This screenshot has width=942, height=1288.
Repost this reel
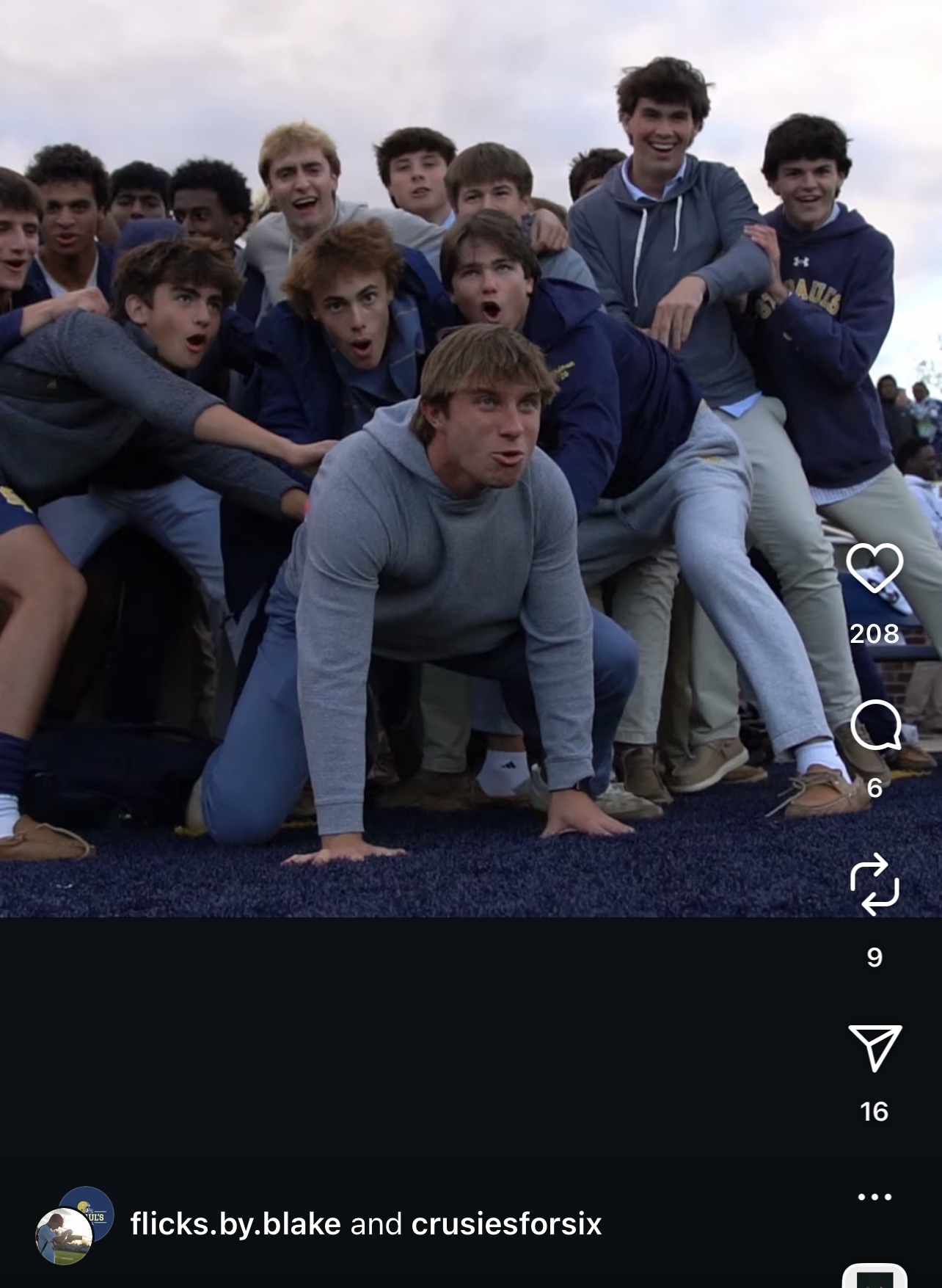coord(874,884)
